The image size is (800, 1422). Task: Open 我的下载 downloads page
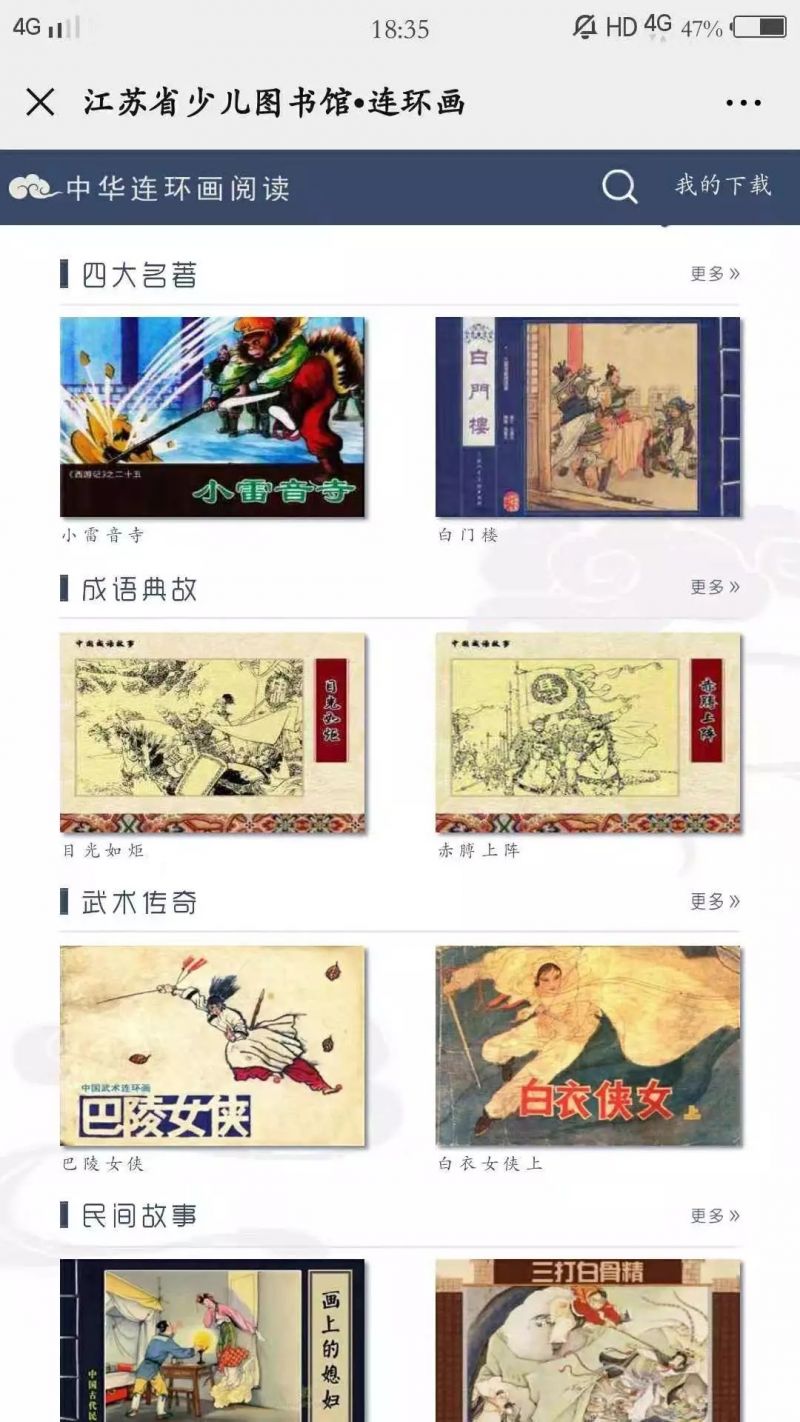tap(722, 186)
